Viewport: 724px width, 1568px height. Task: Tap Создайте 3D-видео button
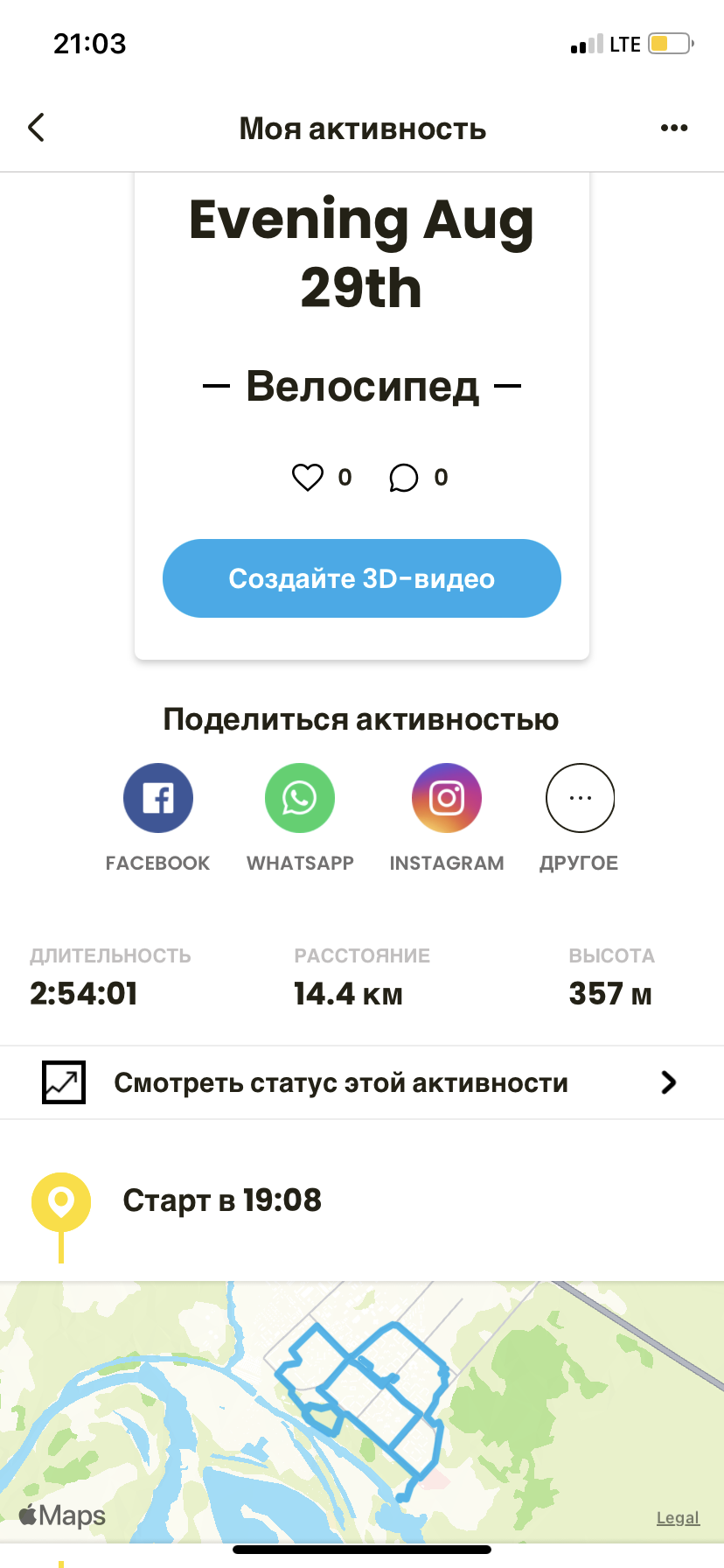click(x=361, y=578)
